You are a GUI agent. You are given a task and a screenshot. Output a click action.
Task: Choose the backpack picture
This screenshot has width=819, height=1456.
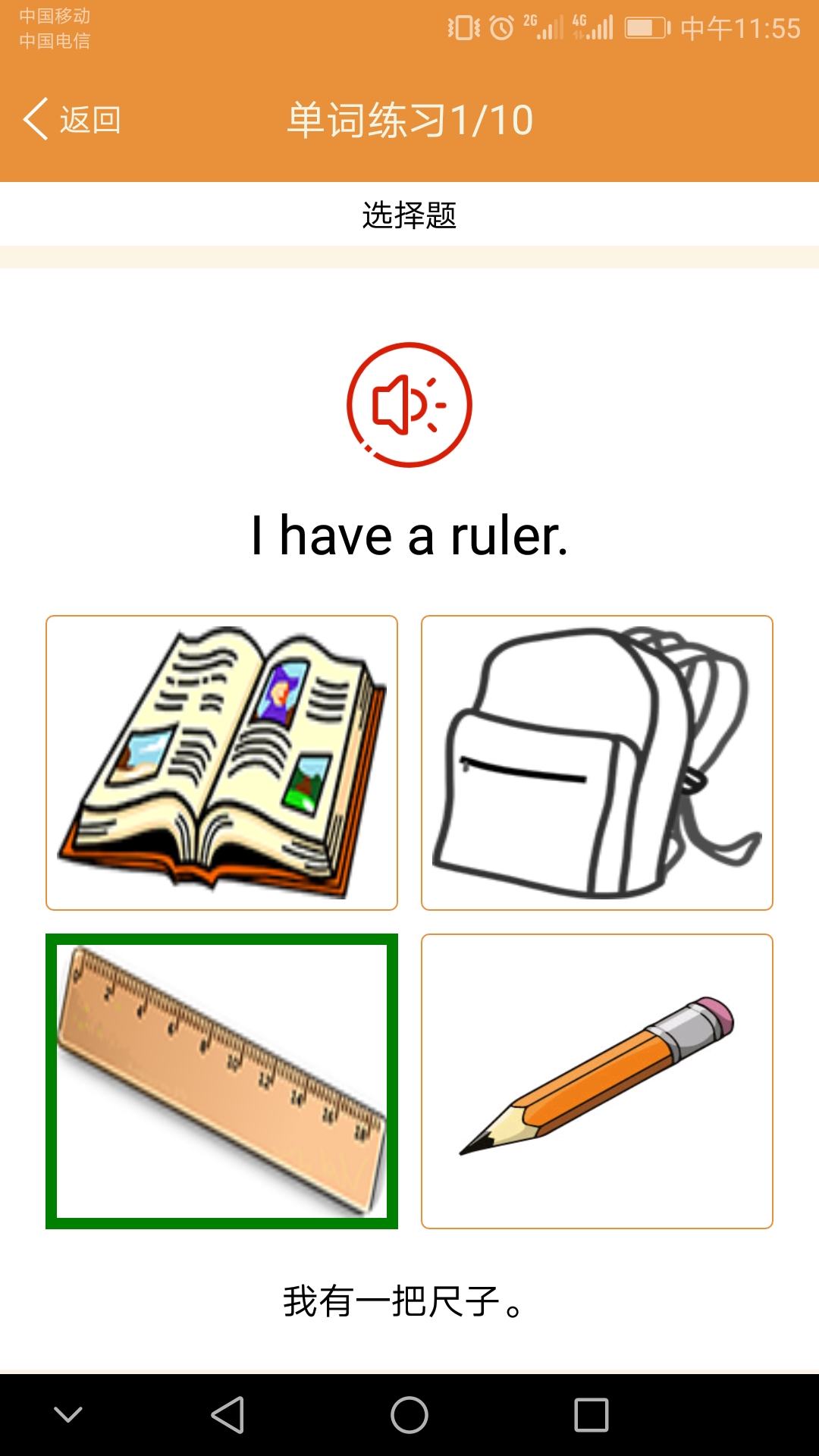pyautogui.click(x=597, y=762)
